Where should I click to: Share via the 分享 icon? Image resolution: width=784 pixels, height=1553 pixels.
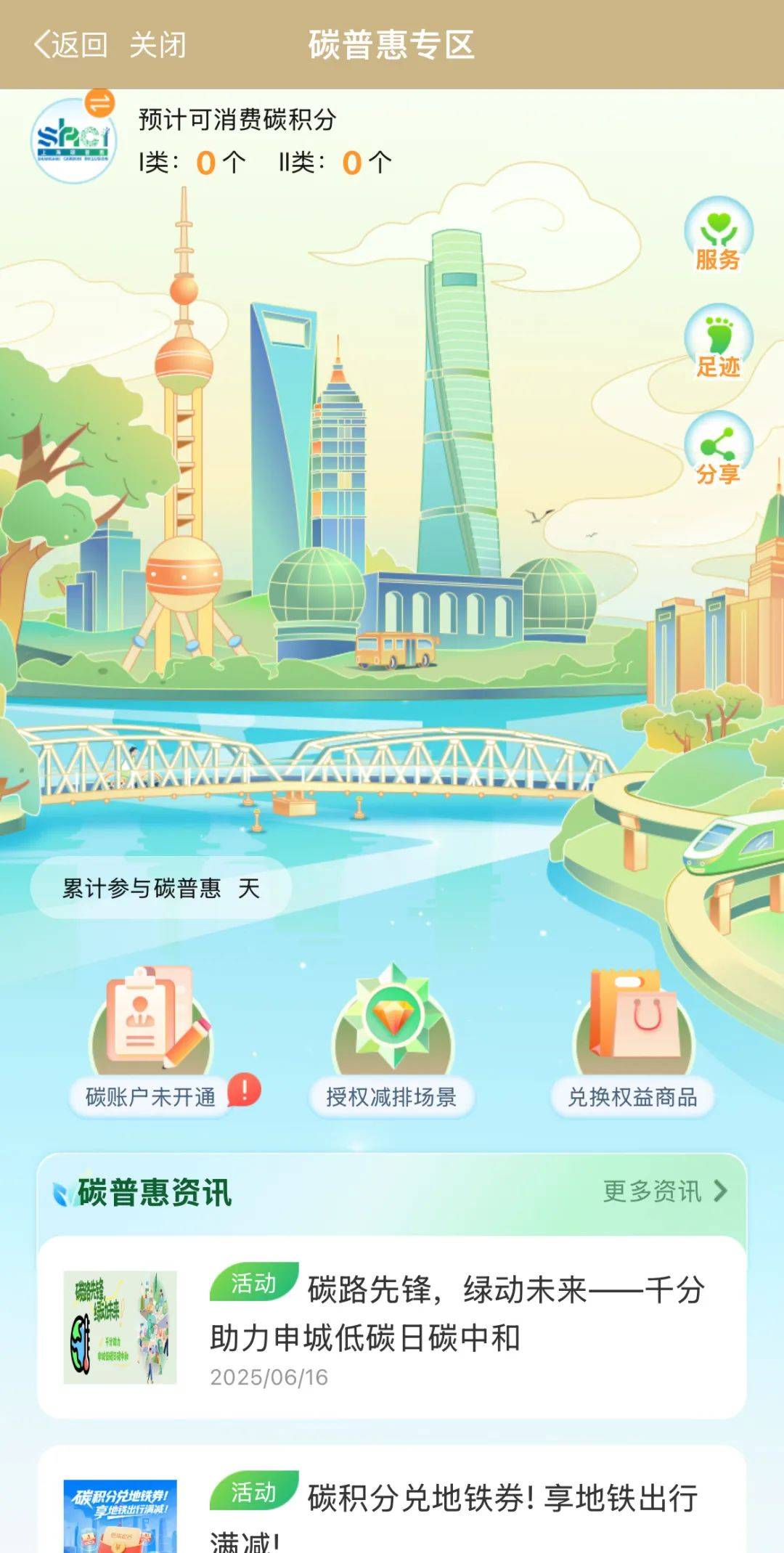click(718, 449)
